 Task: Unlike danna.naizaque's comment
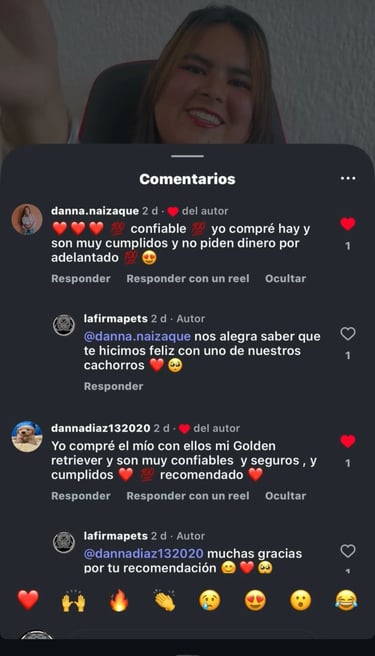(348, 224)
